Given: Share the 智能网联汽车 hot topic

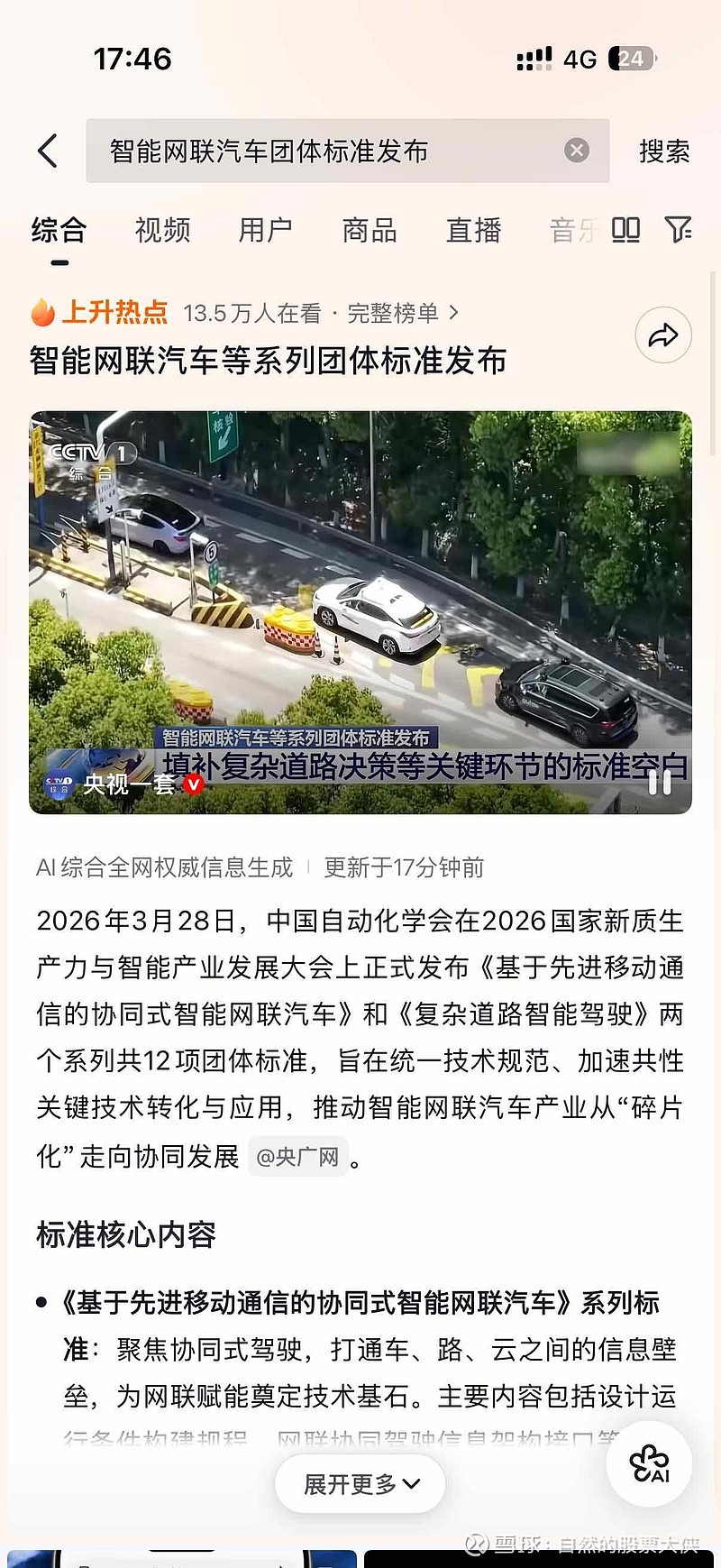Looking at the screenshot, I should 664,335.
